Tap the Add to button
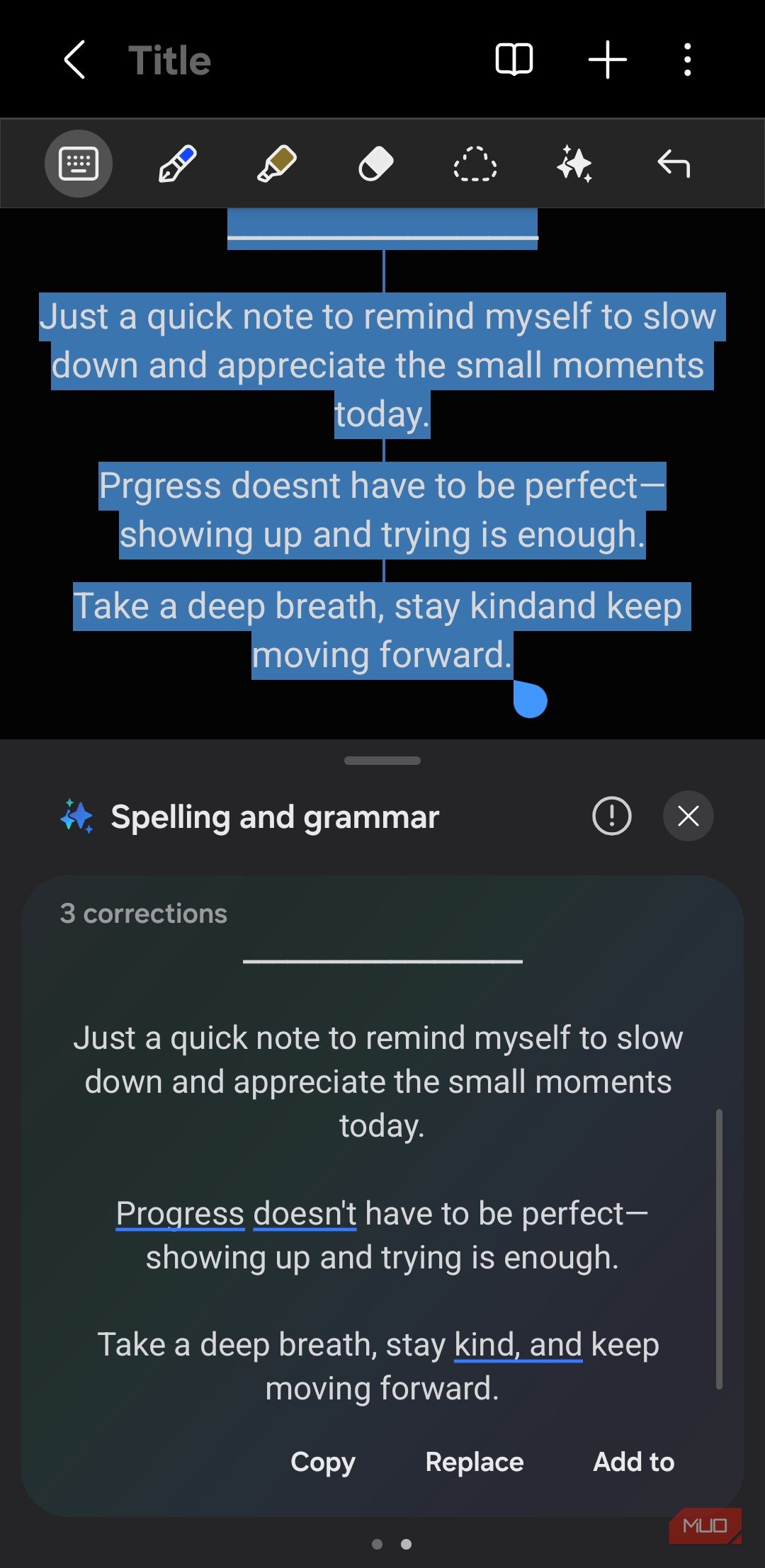The width and height of the screenshot is (765, 1568). (x=634, y=1462)
